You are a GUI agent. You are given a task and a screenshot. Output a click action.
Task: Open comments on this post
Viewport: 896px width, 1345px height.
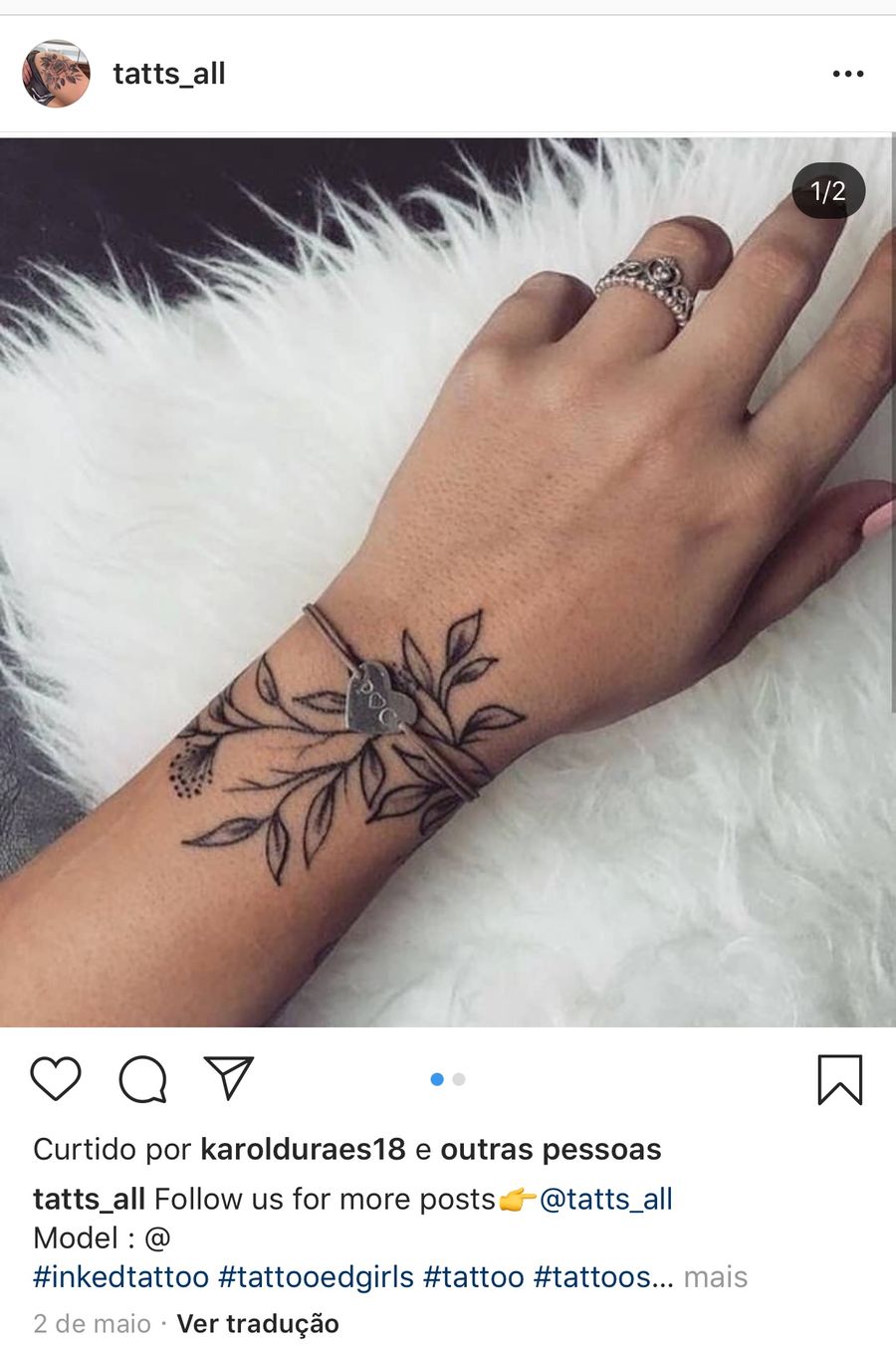142,1079
